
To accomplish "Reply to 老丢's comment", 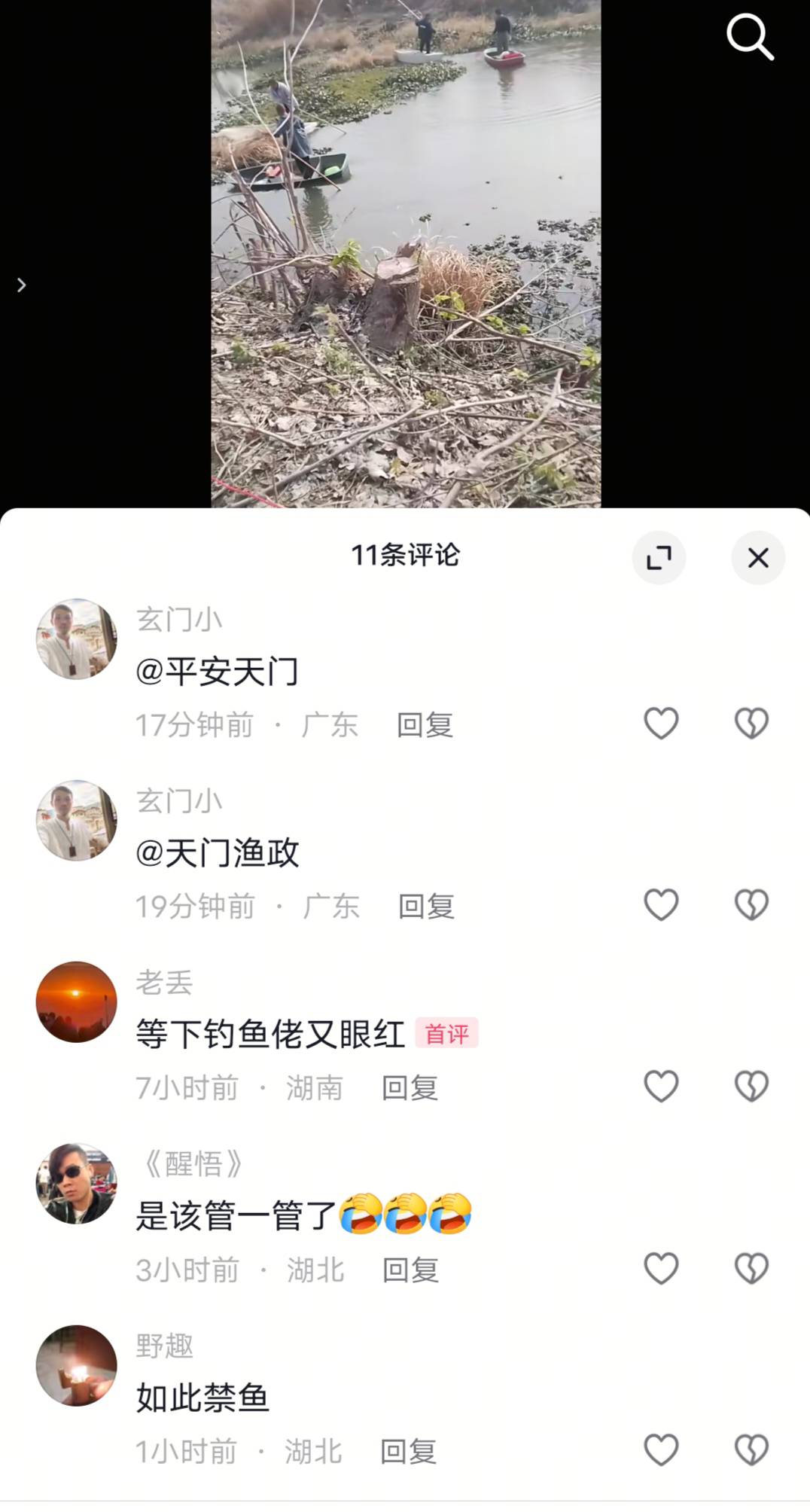I will tap(410, 1088).
